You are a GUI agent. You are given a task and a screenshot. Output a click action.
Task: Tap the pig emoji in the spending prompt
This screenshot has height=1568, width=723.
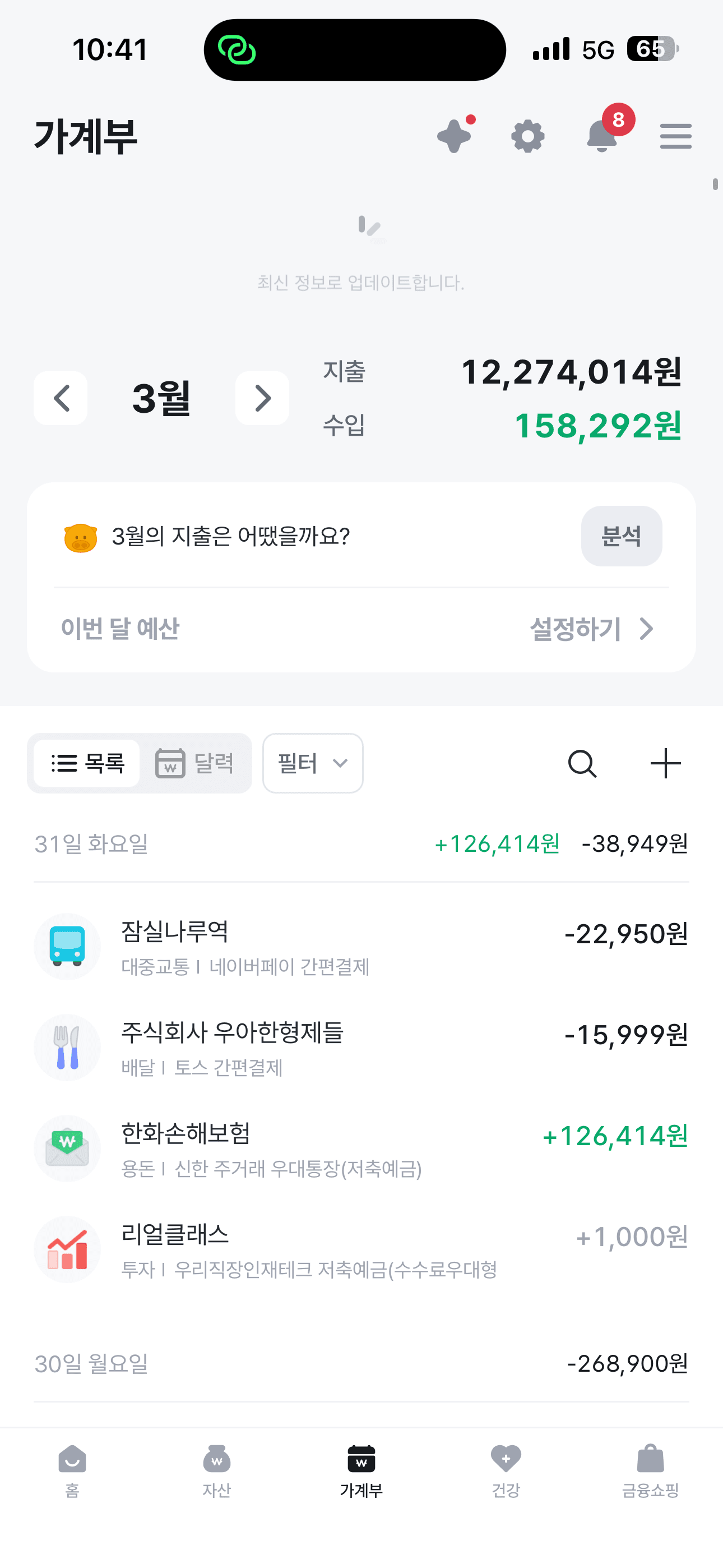point(81,537)
